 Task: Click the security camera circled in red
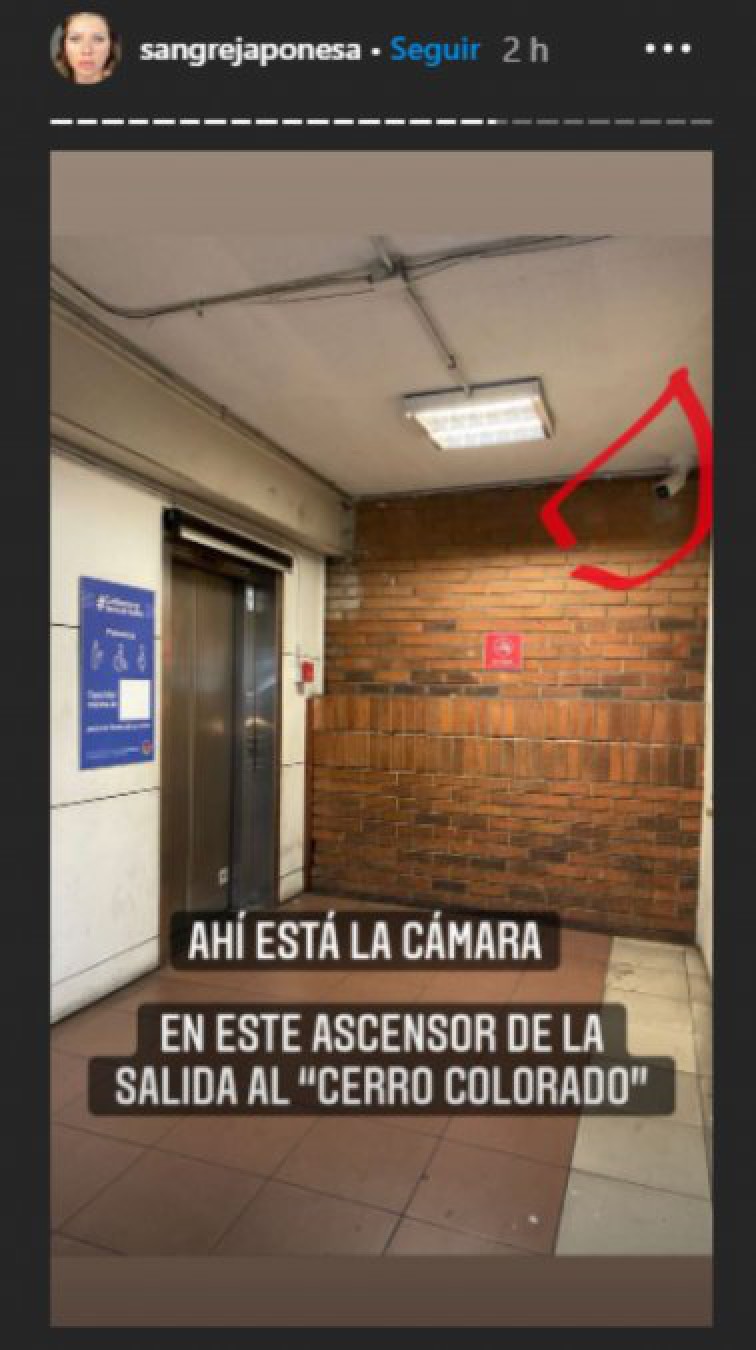tap(666, 487)
